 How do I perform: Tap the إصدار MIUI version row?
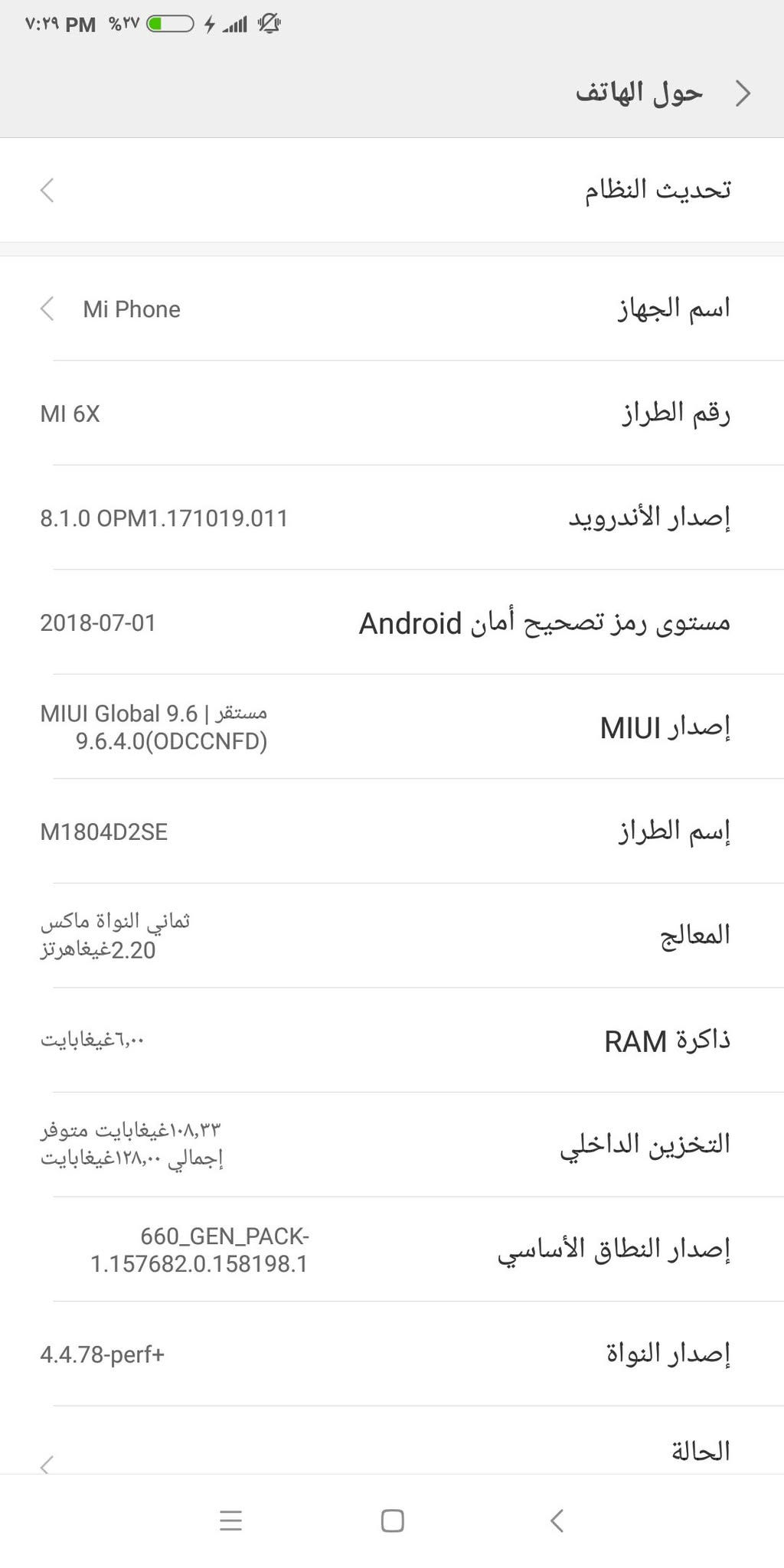coord(392,727)
